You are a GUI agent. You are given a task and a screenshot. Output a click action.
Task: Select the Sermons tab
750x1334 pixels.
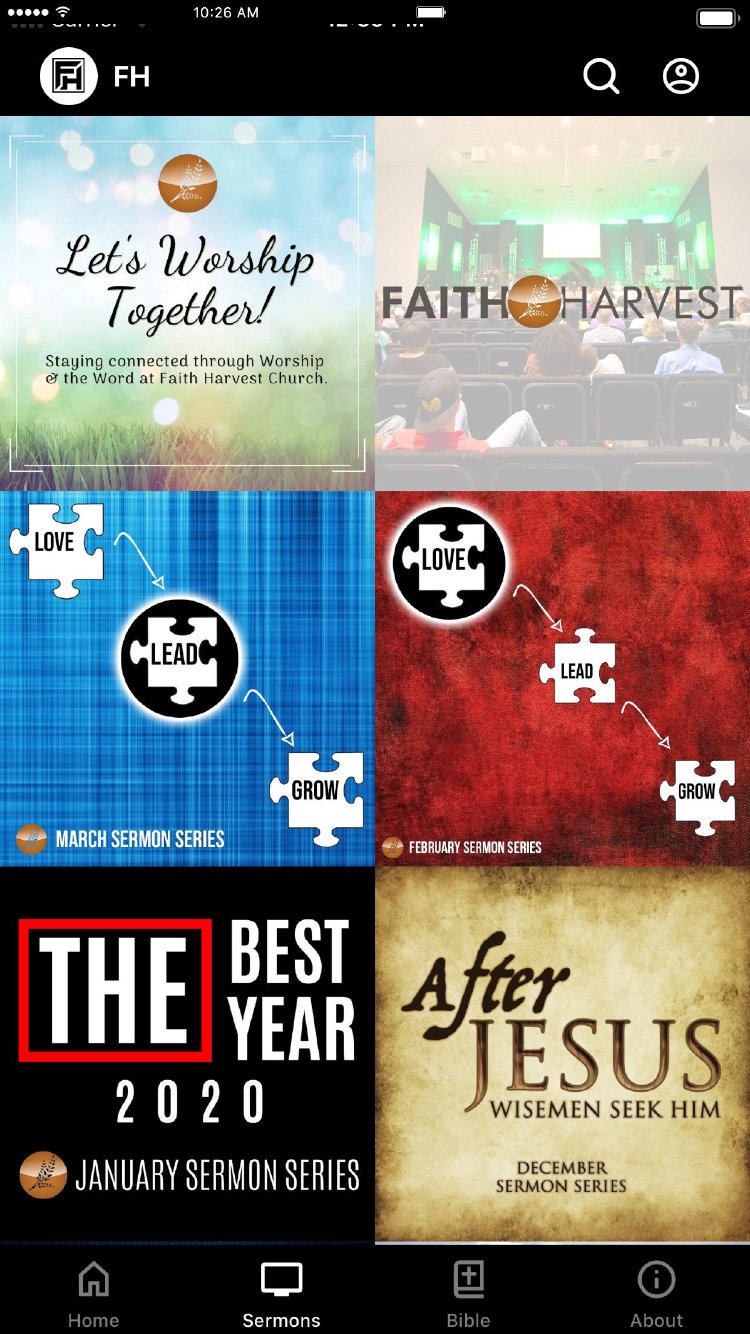(281, 1294)
